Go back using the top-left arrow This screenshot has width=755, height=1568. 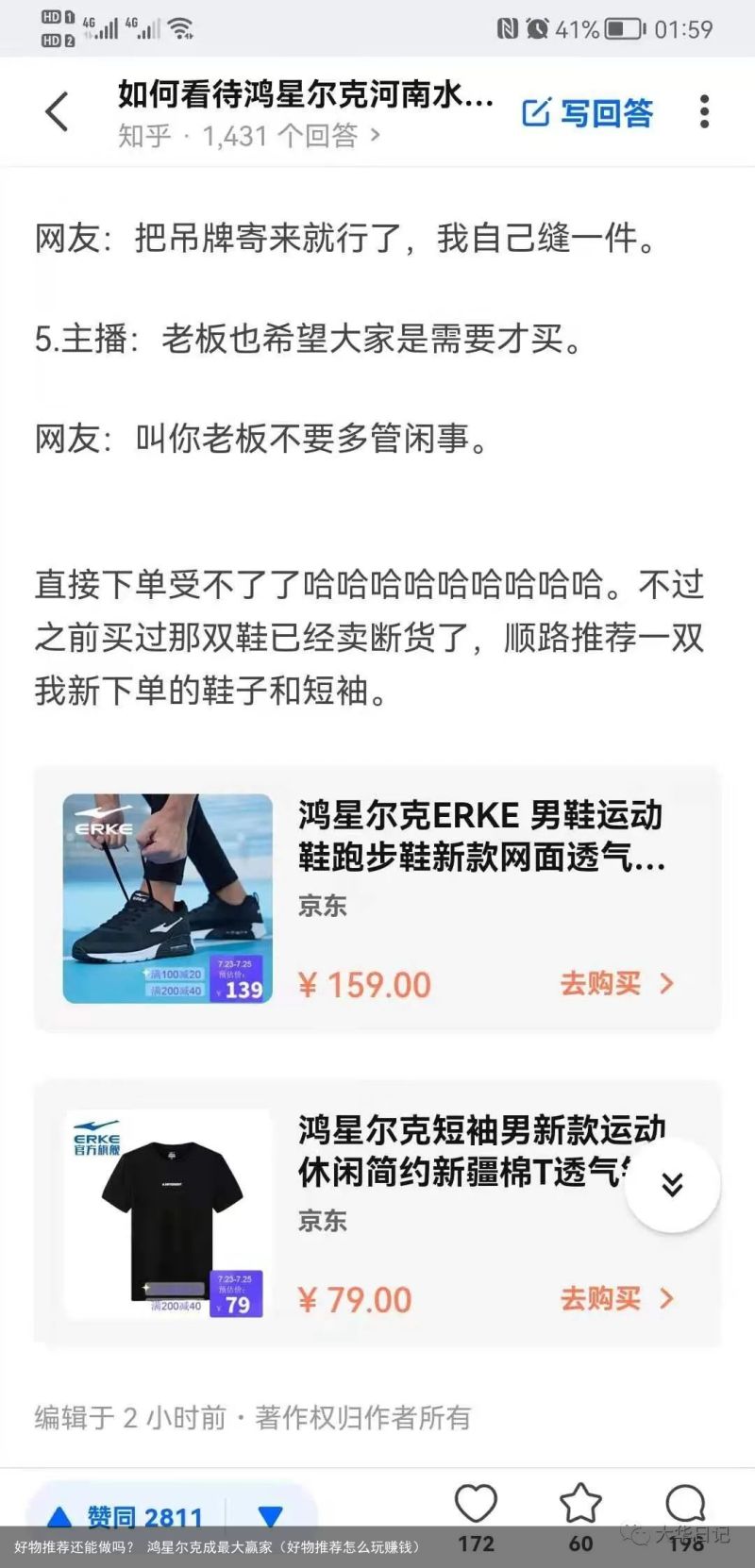pyautogui.click(x=57, y=112)
